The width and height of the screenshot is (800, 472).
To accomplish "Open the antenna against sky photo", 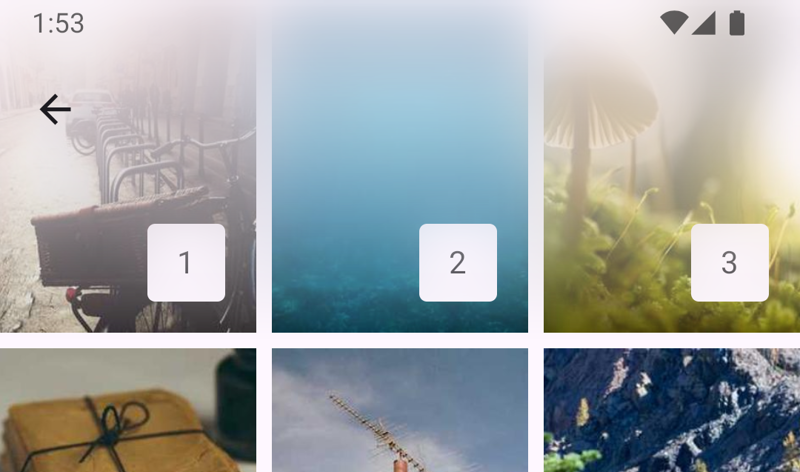I will coord(399,411).
